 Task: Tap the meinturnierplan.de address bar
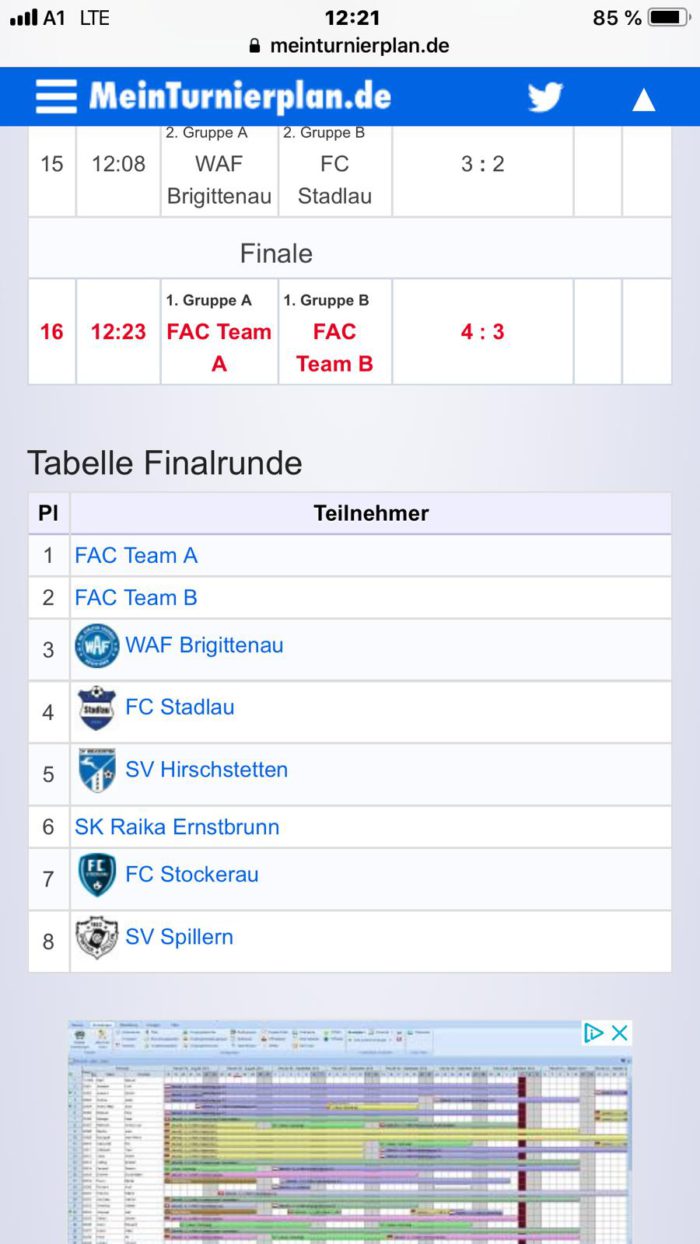pyautogui.click(x=349, y=46)
